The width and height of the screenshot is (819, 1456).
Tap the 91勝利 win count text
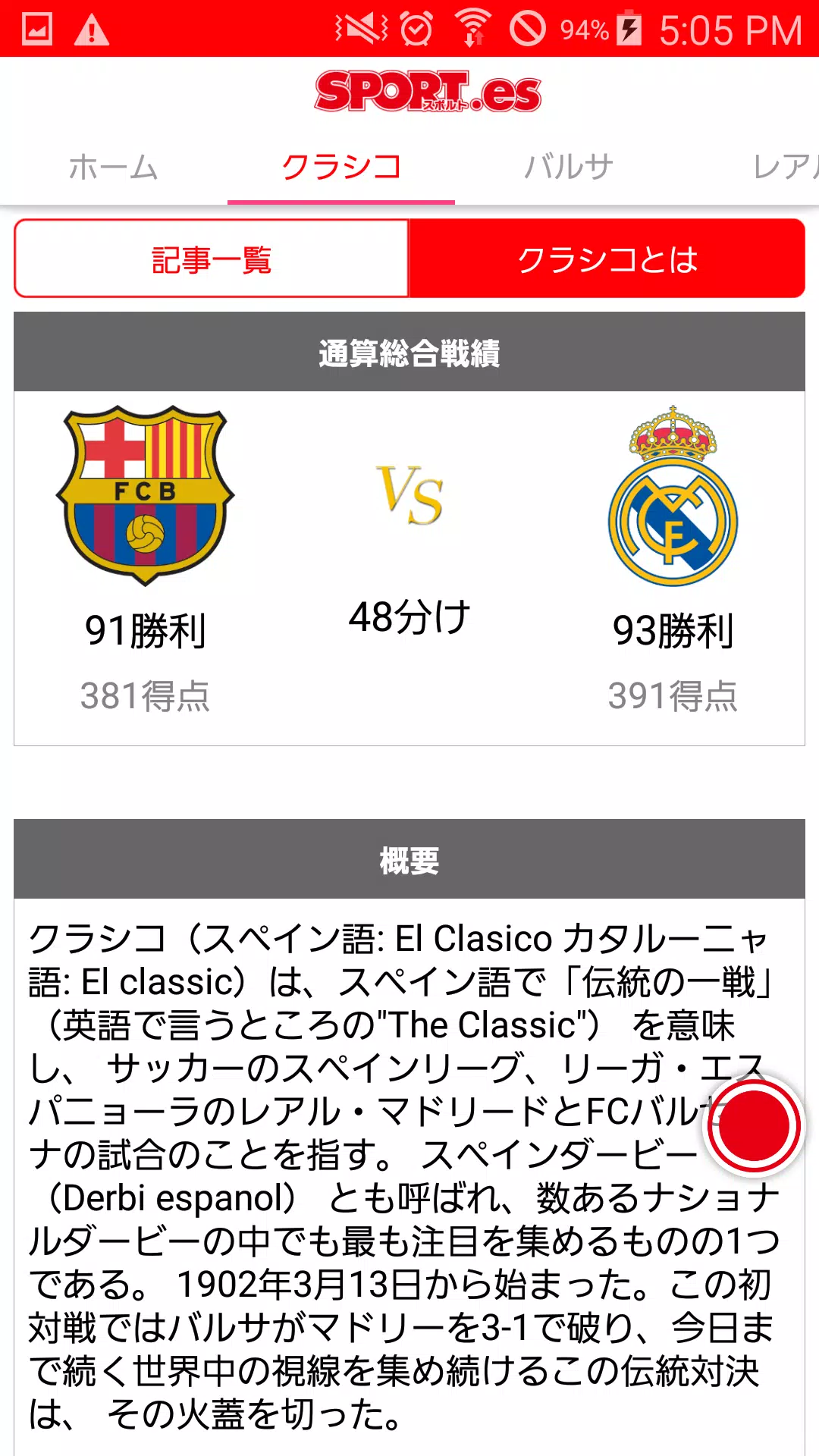point(146,629)
